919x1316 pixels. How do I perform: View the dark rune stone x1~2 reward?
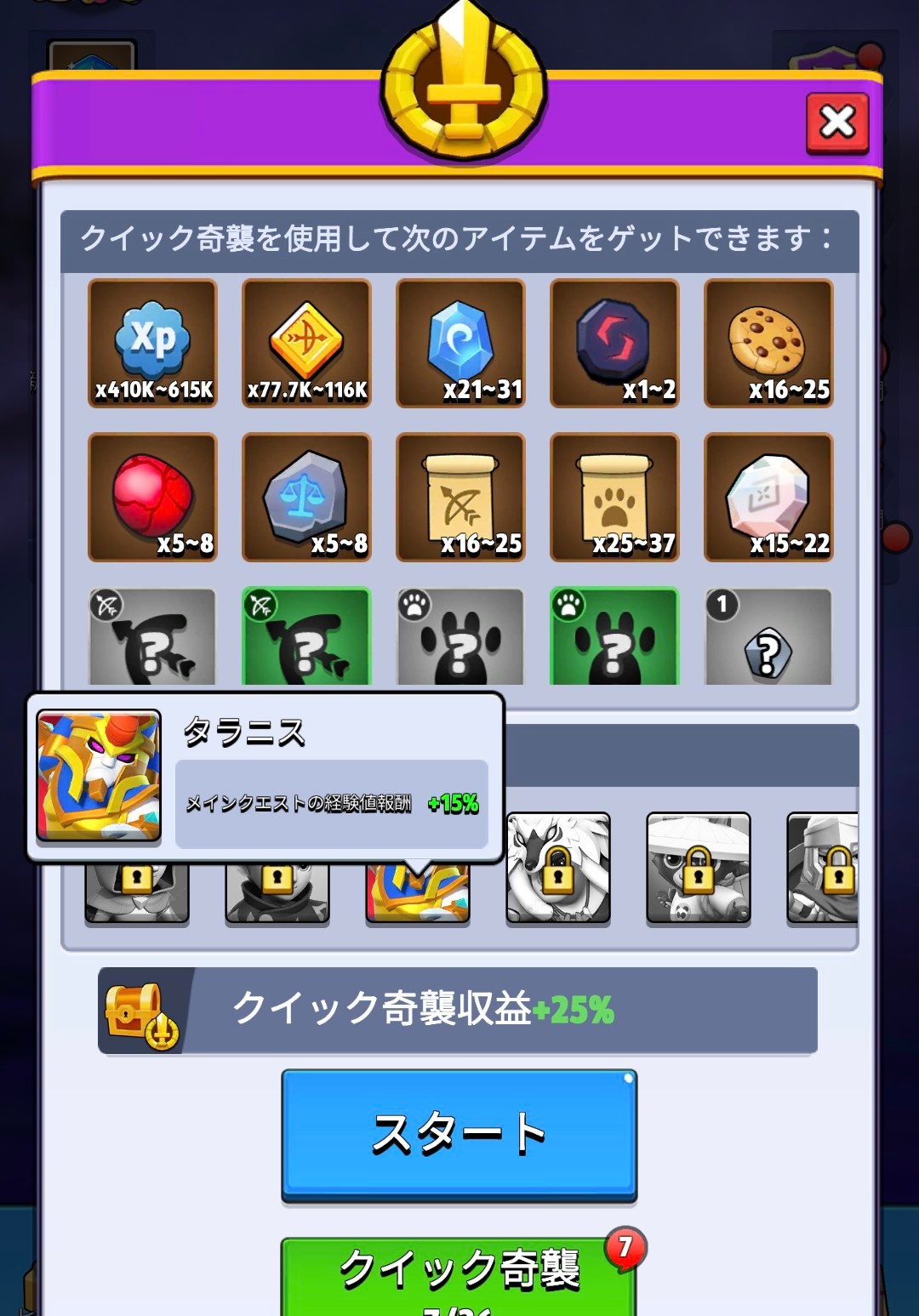[x=614, y=343]
